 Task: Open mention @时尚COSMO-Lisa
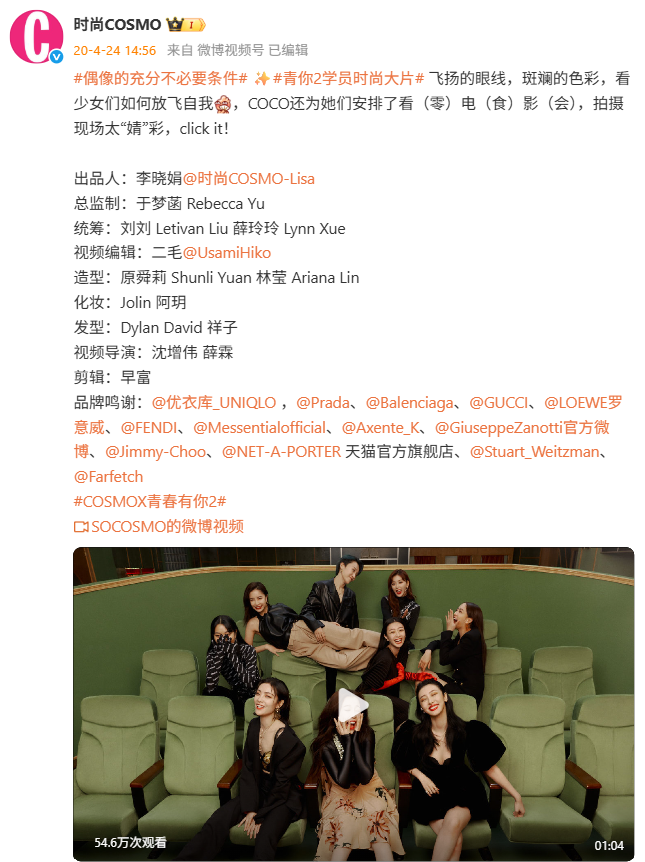(x=248, y=179)
